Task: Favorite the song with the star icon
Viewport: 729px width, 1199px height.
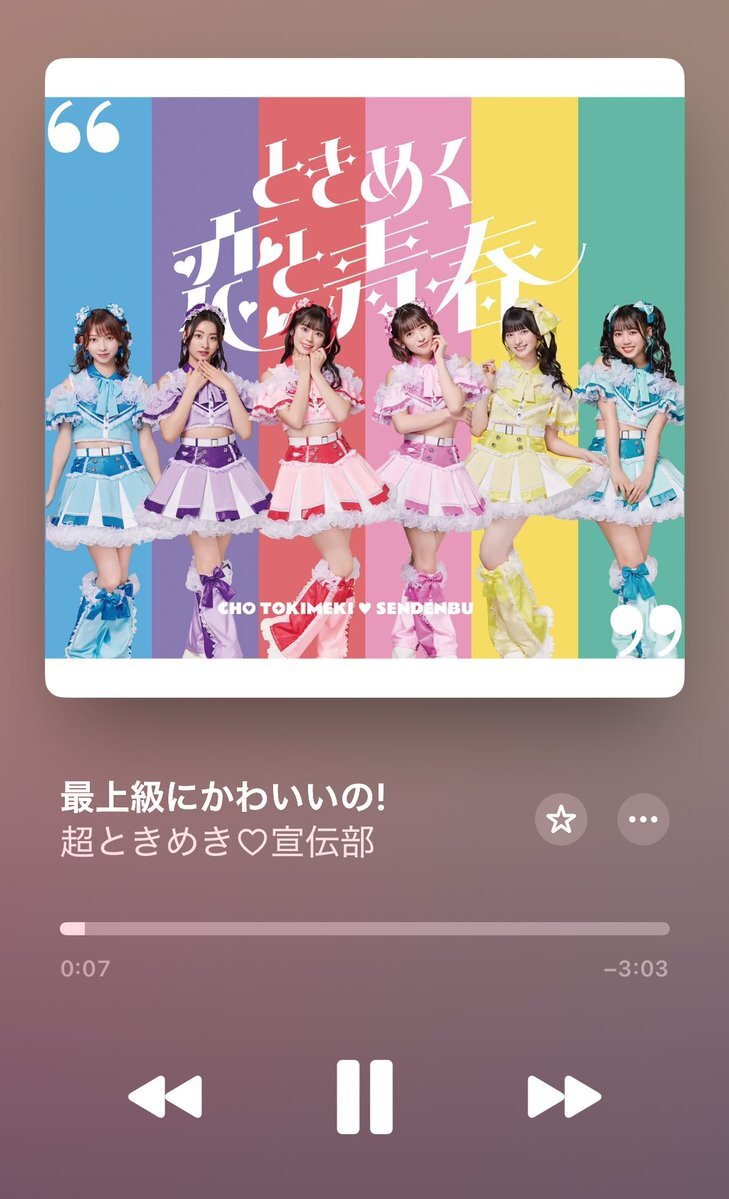Action: (561, 820)
